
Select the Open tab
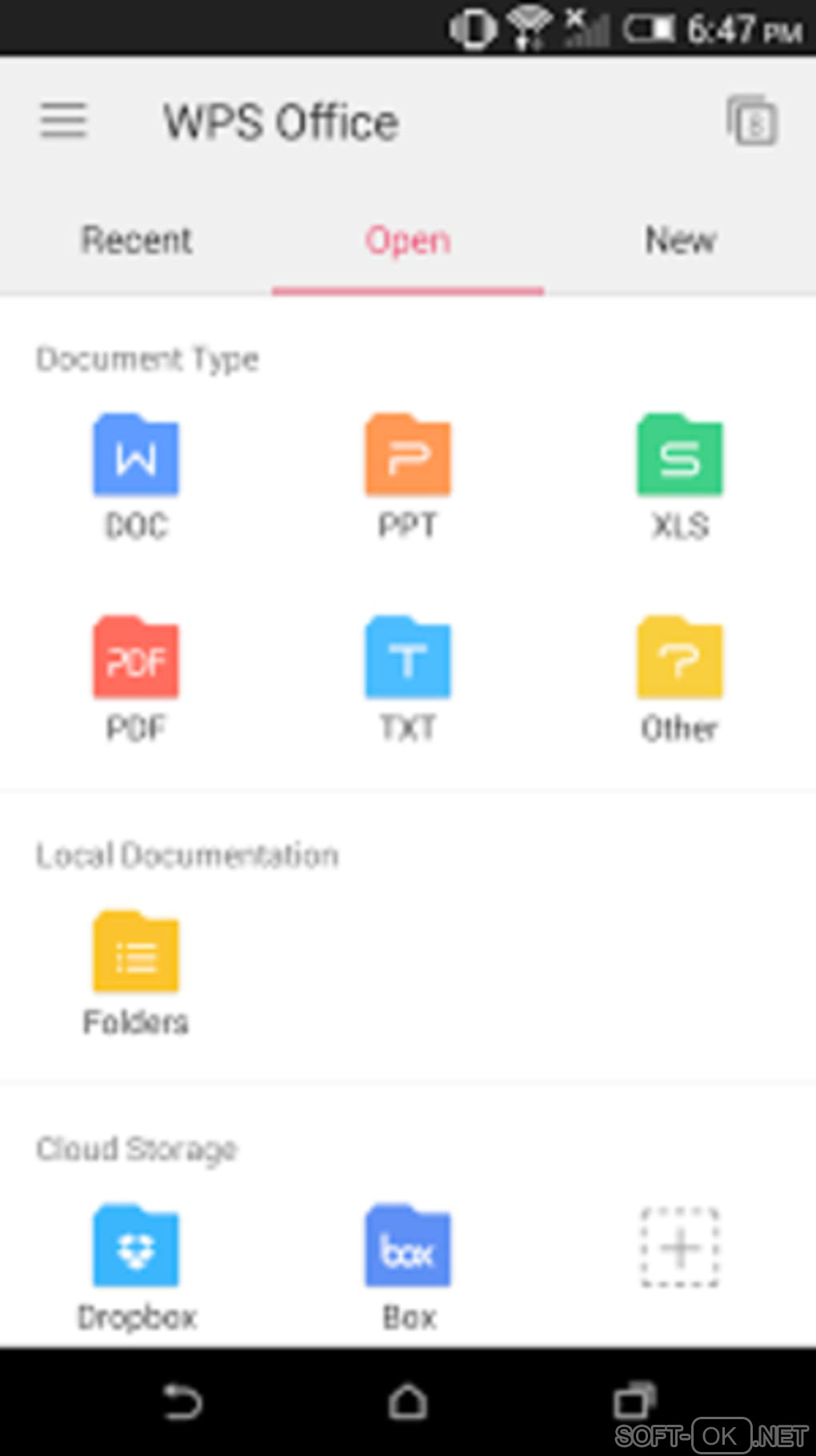[408, 240]
